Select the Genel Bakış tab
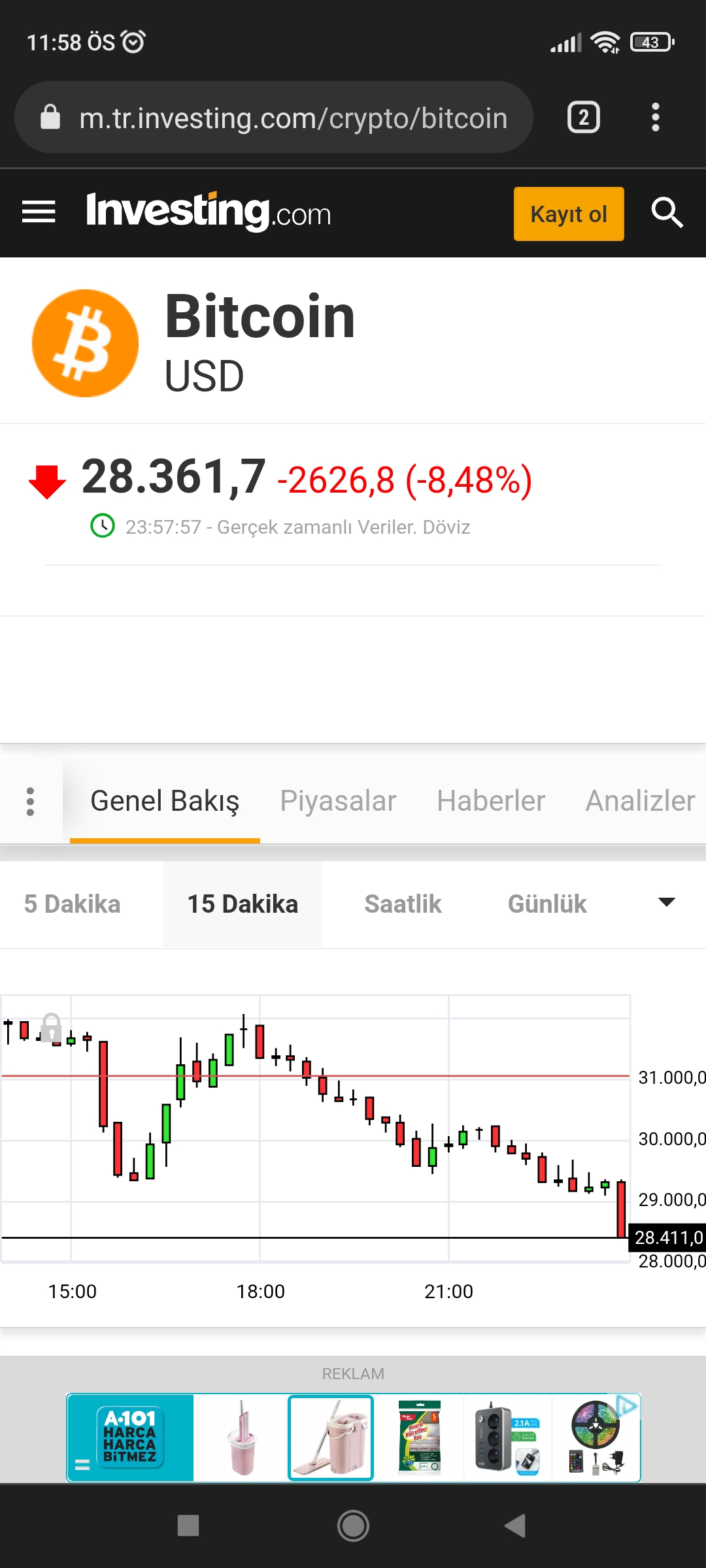The height and width of the screenshot is (1568, 706). [165, 801]
